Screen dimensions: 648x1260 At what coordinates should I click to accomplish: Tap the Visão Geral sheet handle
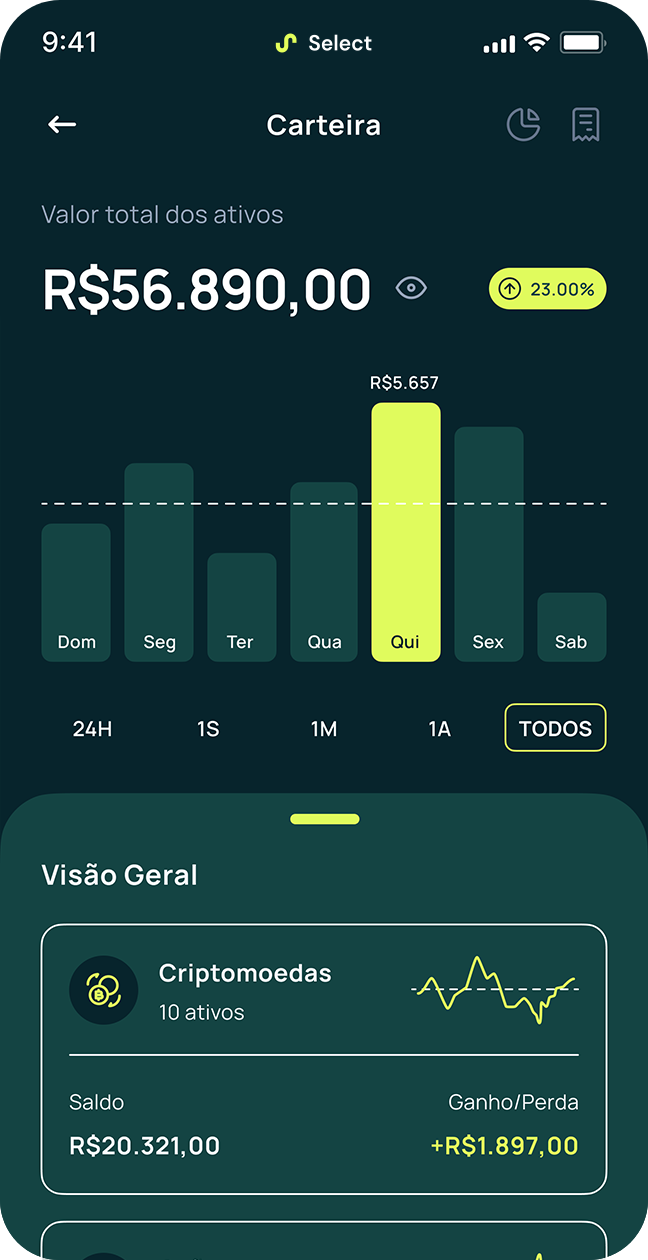tap(324, 819)
